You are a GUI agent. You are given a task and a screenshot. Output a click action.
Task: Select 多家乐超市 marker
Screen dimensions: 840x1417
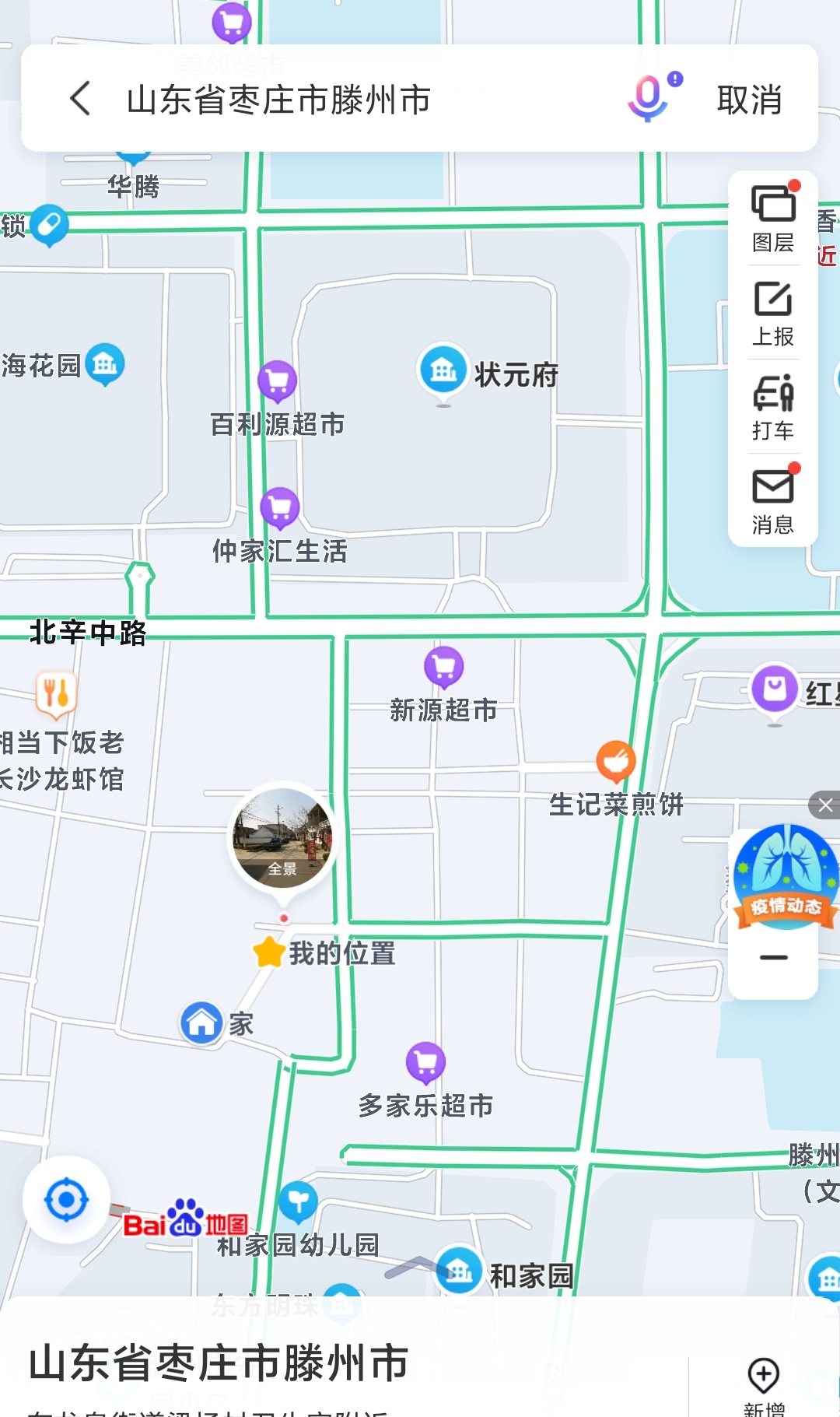pyautogui.click(x=426, y=1062)
